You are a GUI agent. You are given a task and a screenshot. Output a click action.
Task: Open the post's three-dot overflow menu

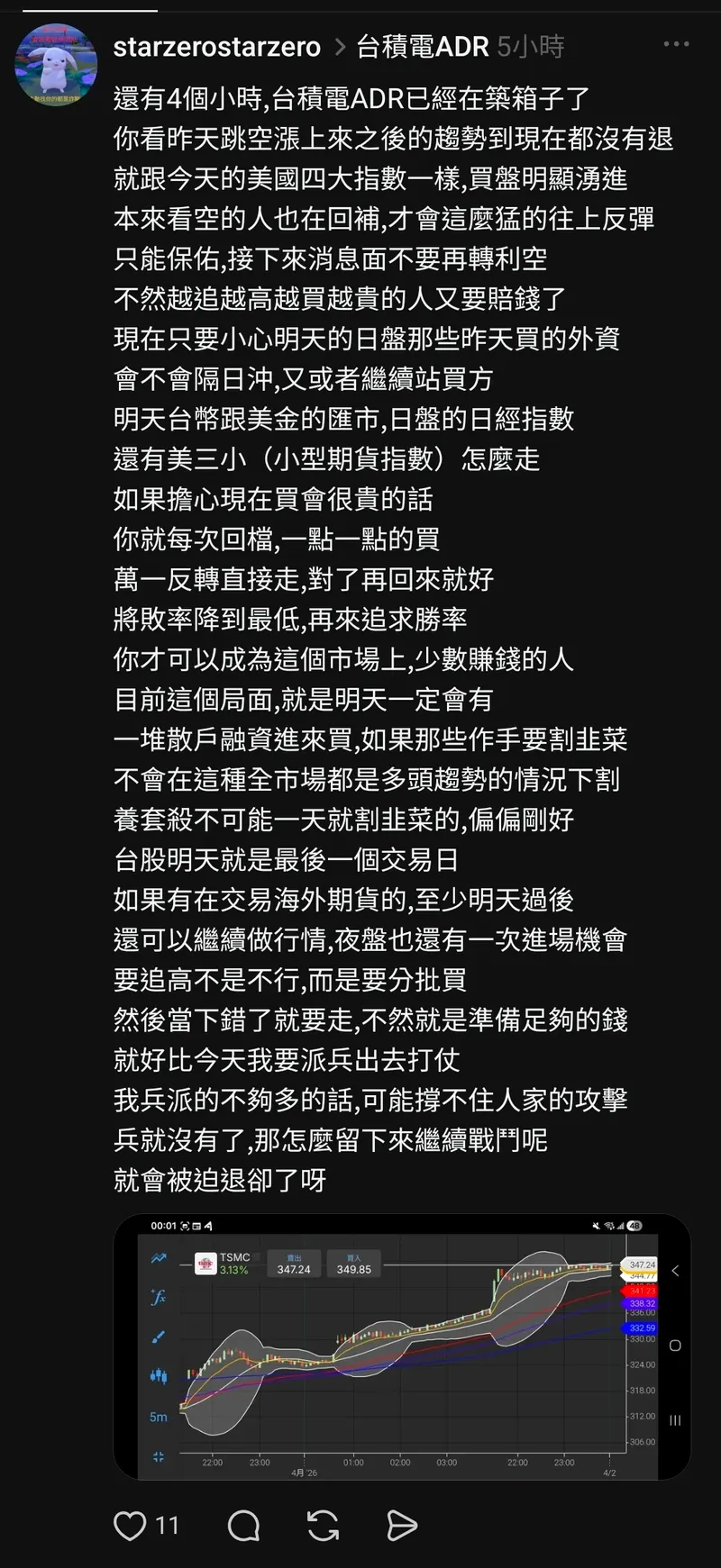point(676,44)
